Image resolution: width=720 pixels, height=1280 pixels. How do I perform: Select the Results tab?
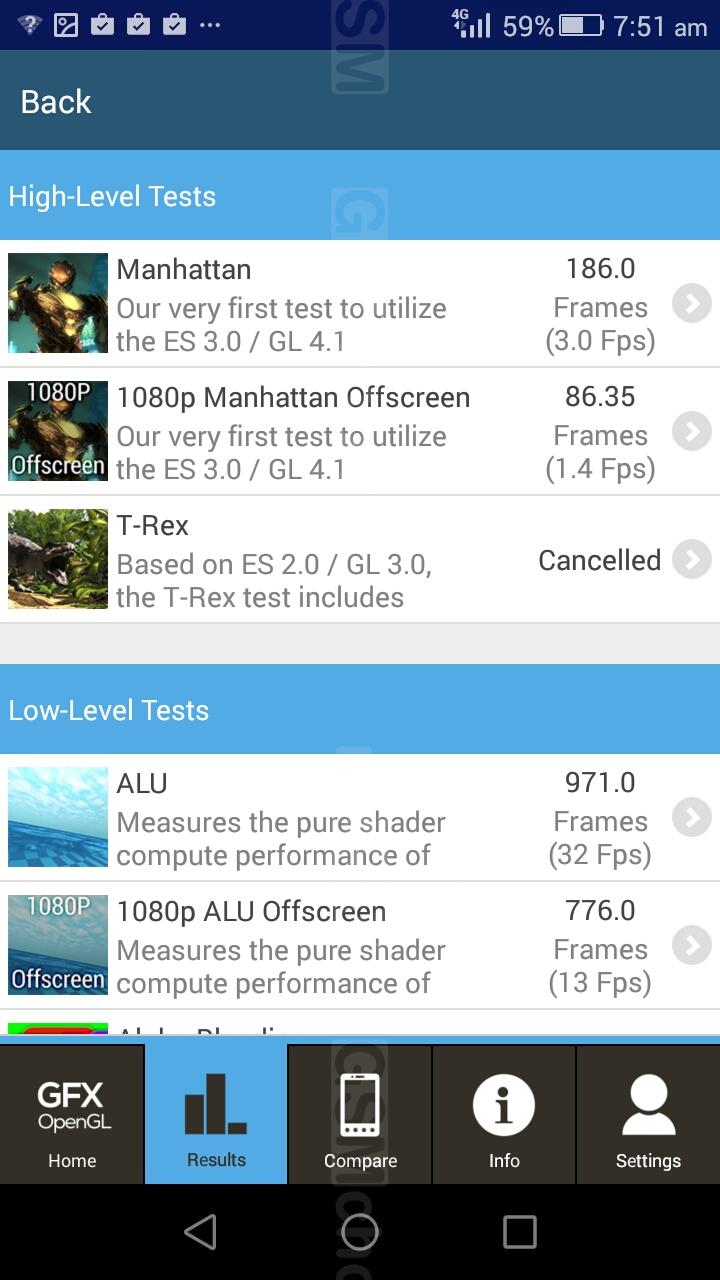216,1114
